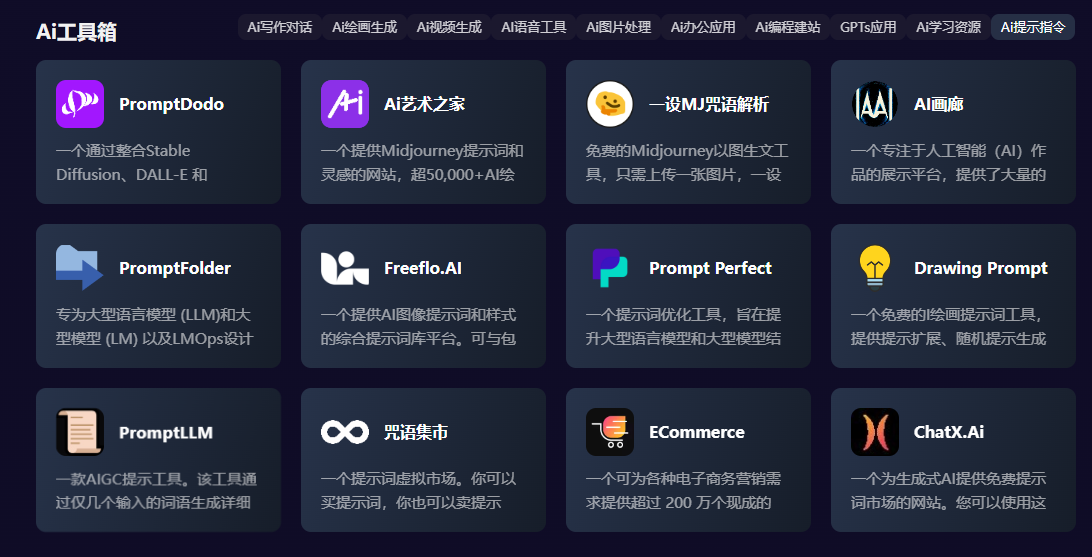Select the Ai绘画生成 category
Image resolution: width=1092 pixels, height=557 pixels.
click(364, 27)
